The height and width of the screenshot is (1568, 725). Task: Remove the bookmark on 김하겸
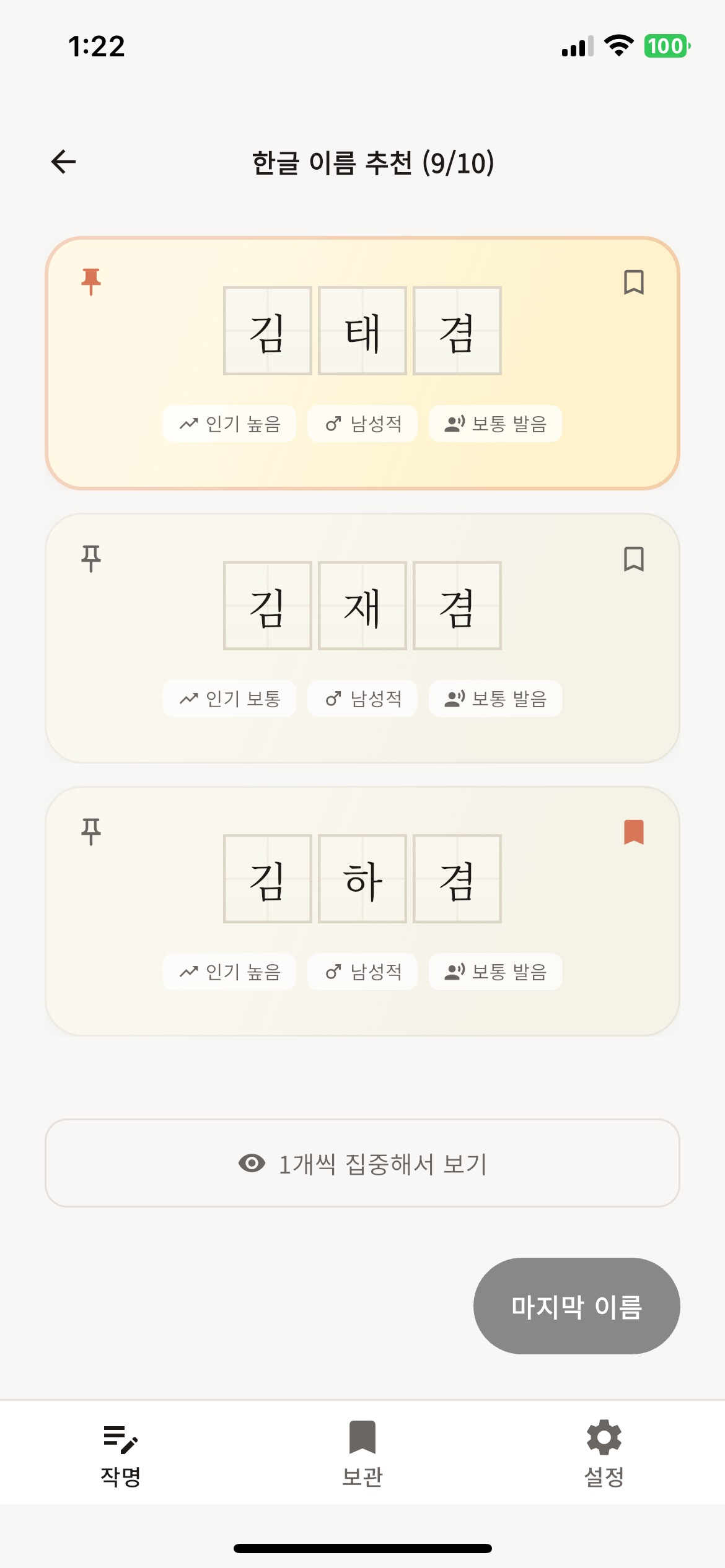pos(634,833)
